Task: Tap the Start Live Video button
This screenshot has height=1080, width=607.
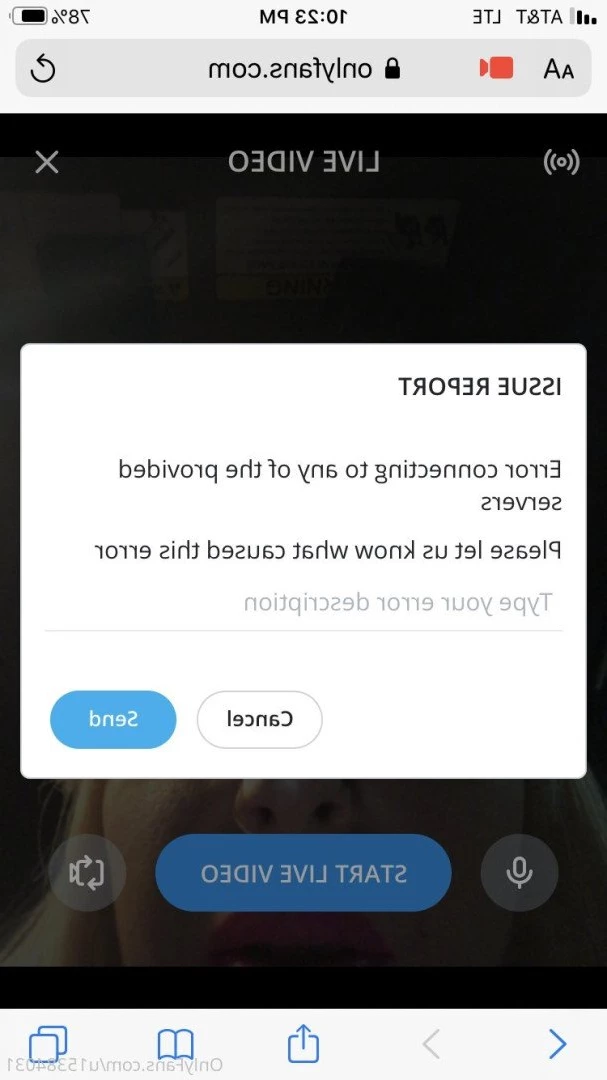Action: click(303, 873)
